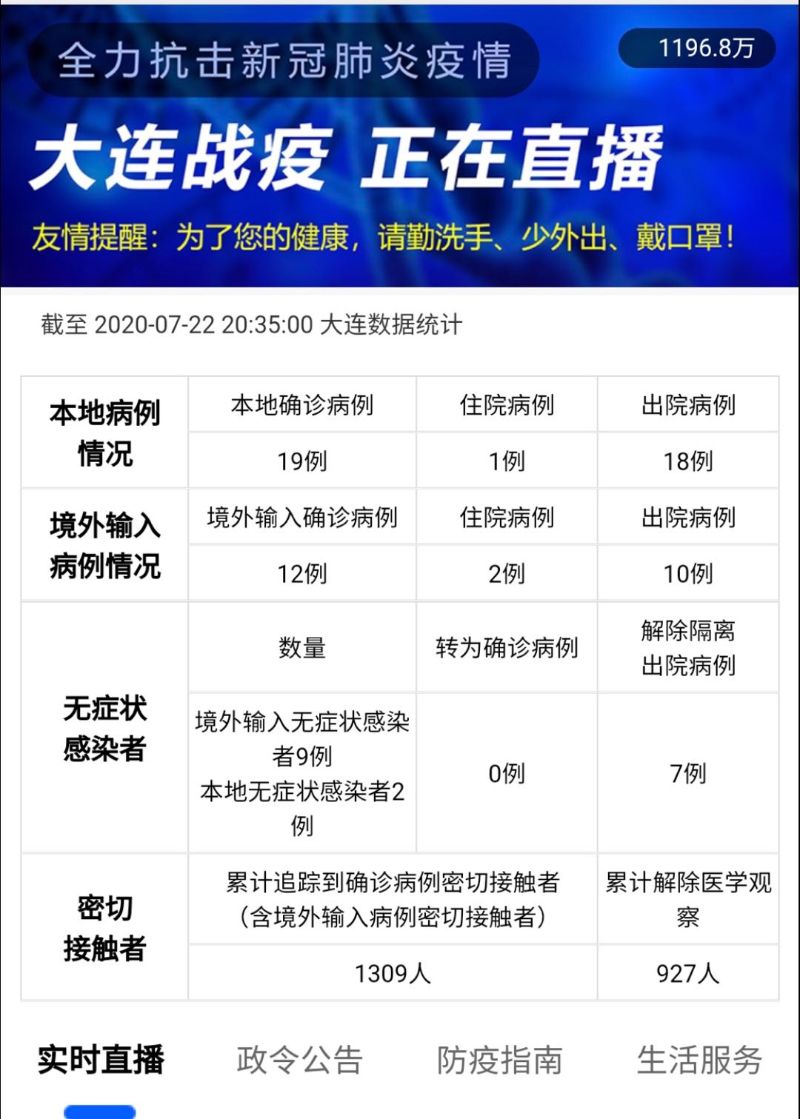The width and height of the screenshot is (800, 1119).
Task: Go to the 生活服务 tab
Action: click(x=699, y=1060)
